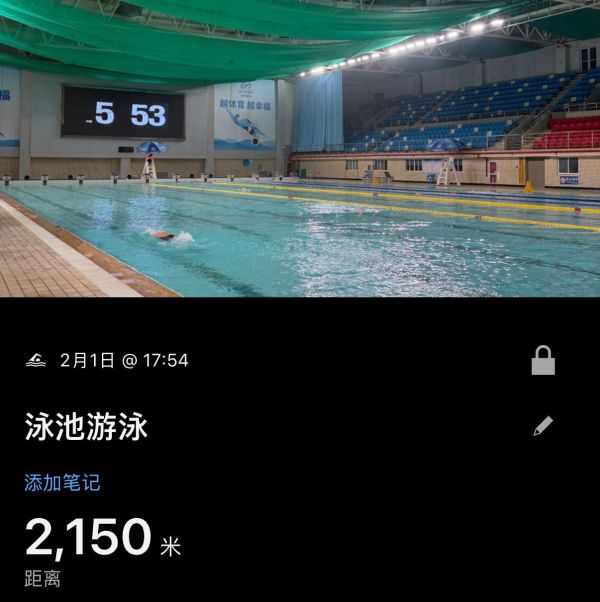Image resolution: width=600 pixels, height=602 pixels.
Task: Open the swimming pool photo
Action: click(x=300, y=150)
